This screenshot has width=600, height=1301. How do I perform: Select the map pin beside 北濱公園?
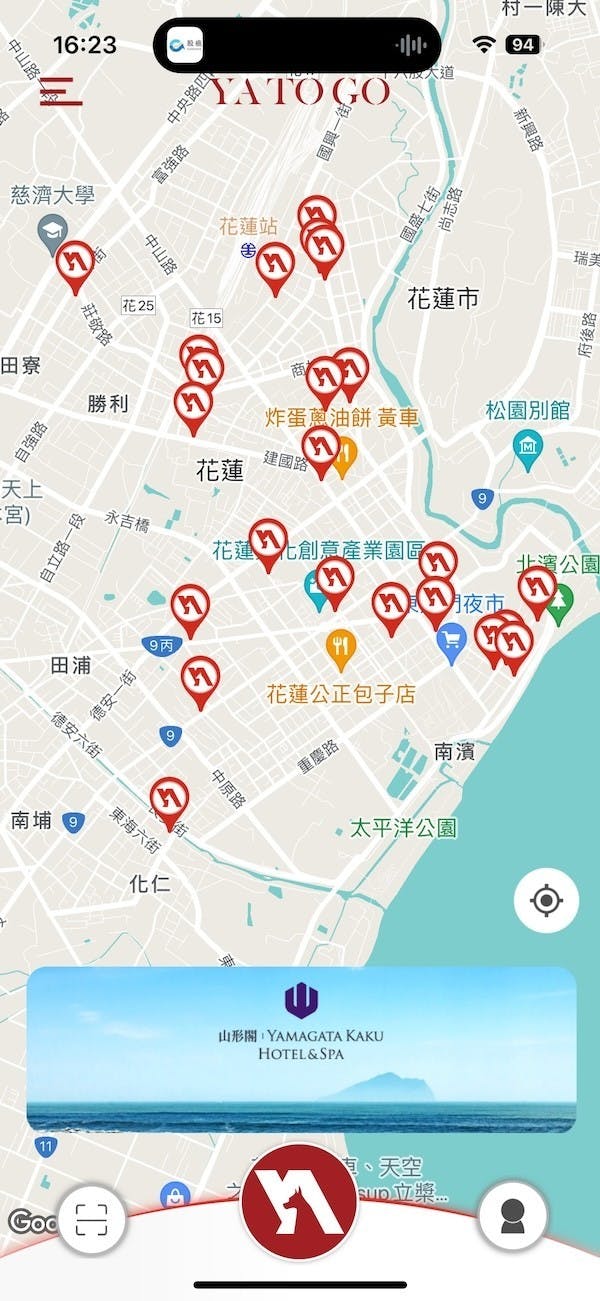[x=537, y=588]
